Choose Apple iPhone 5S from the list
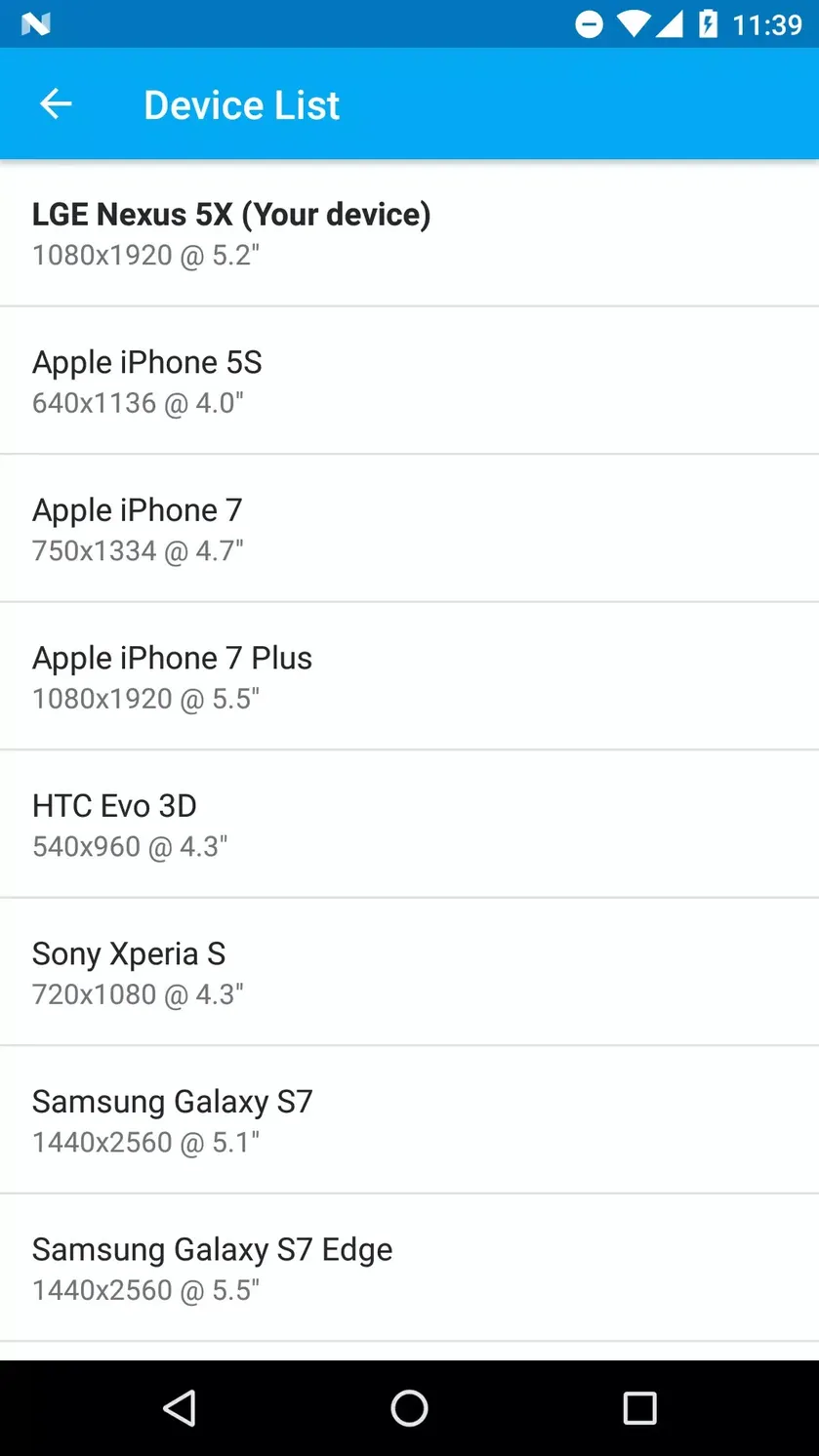Screen dimensions: 819x1456 tap(409, 381)
